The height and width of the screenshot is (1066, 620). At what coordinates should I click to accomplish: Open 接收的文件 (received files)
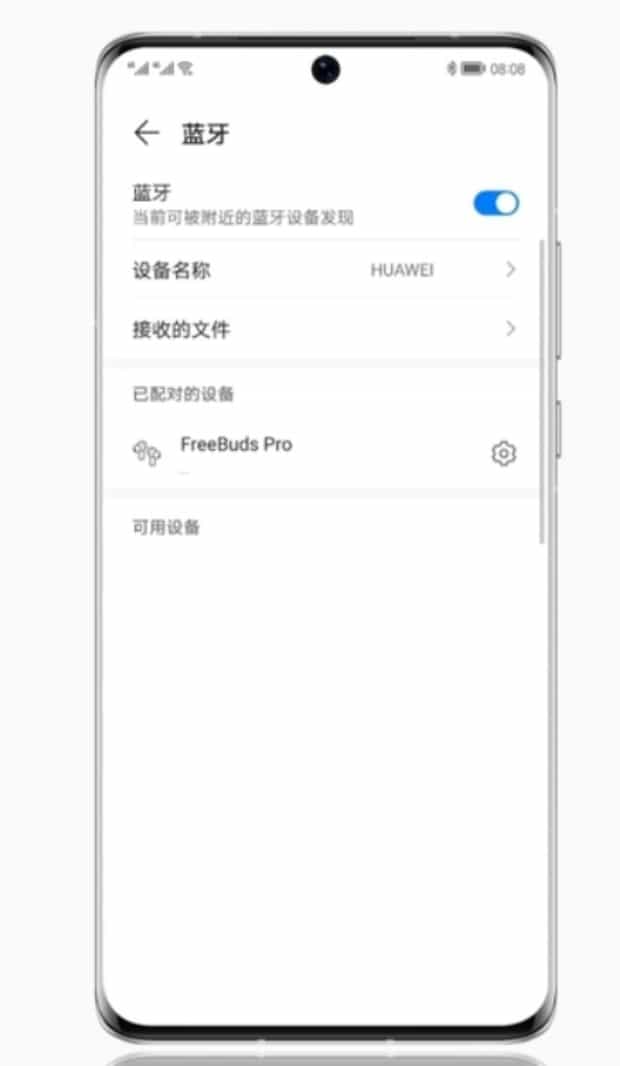click(x=325, y=329)
